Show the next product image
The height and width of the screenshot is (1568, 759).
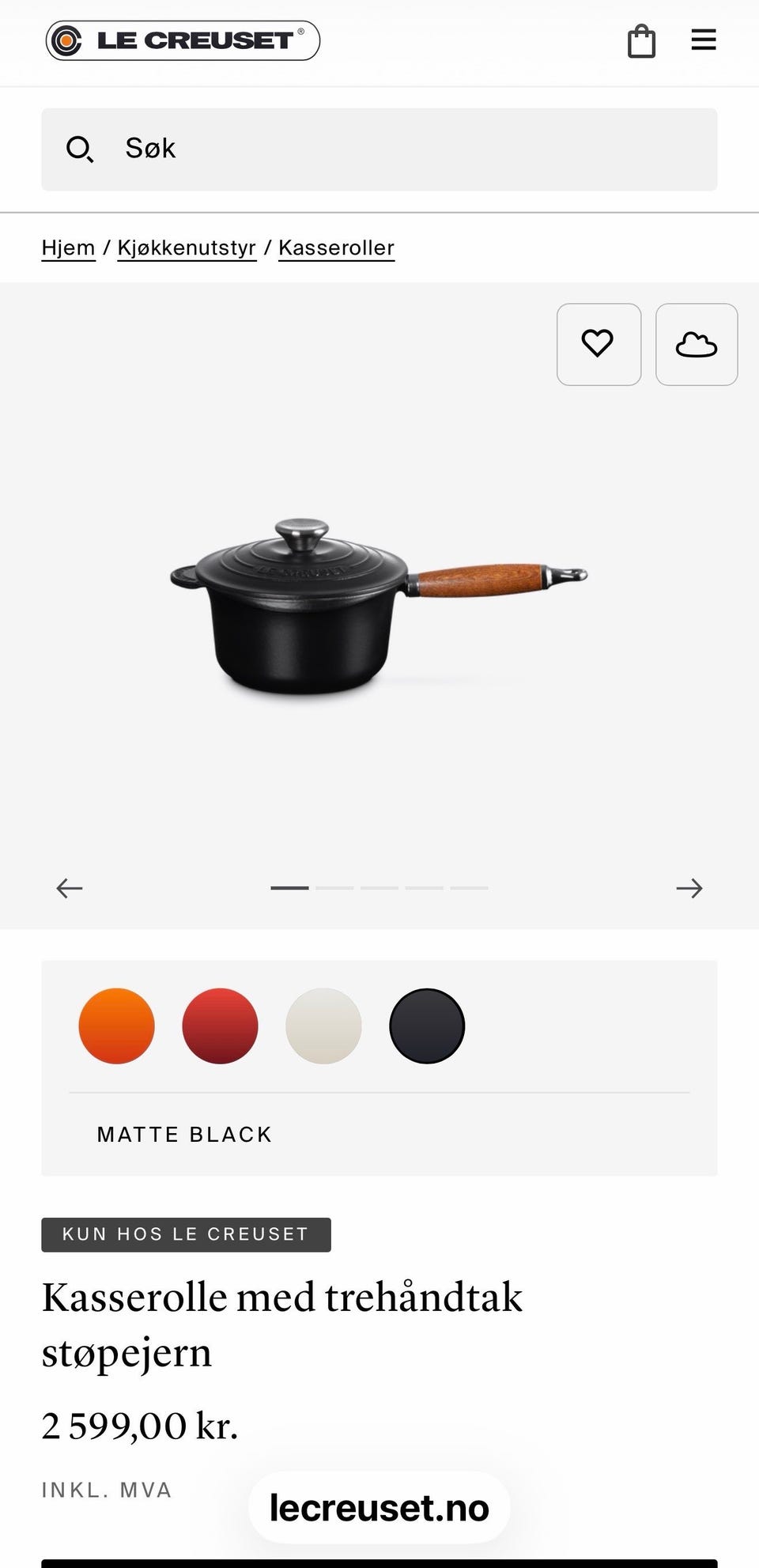pos(689,888)
